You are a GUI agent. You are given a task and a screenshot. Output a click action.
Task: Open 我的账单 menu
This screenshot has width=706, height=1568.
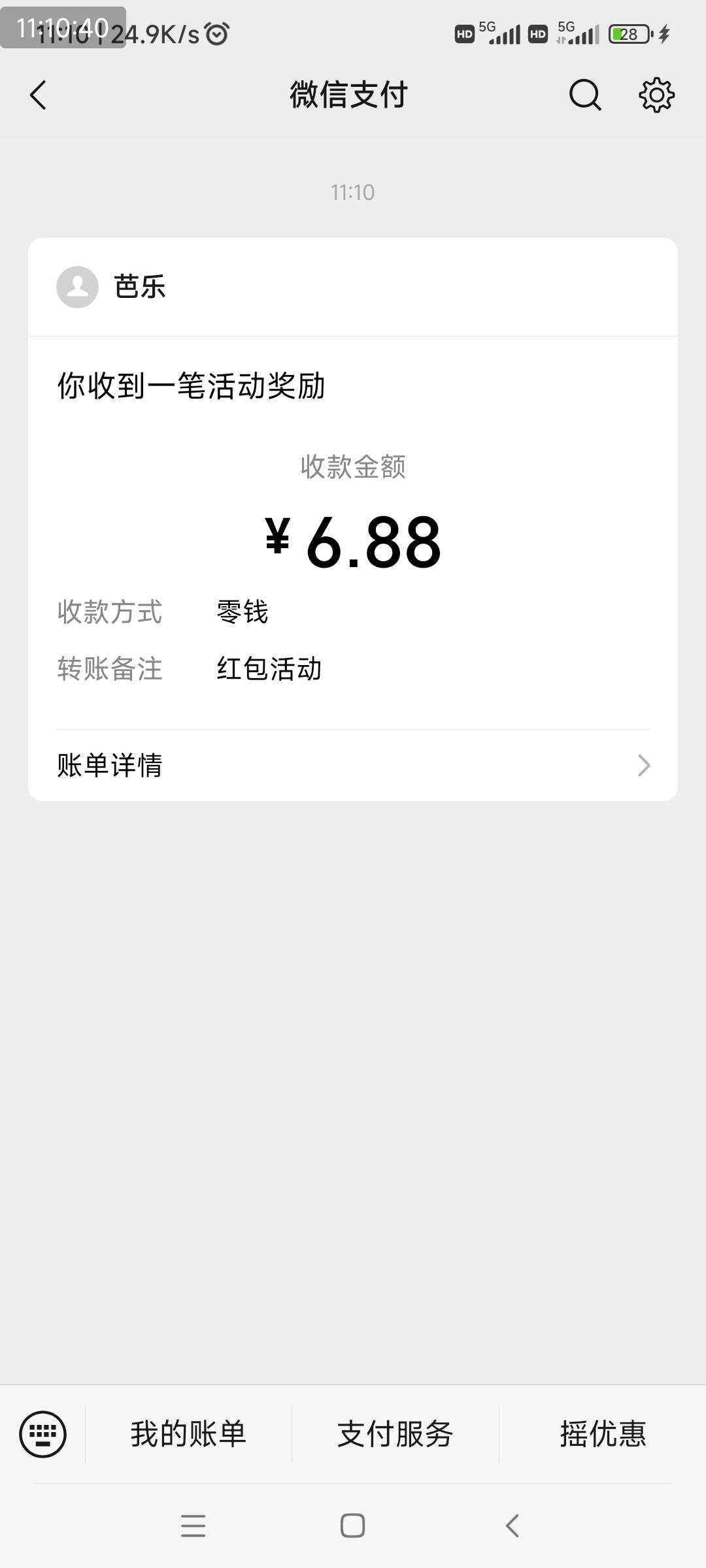tap(188, 1434)
